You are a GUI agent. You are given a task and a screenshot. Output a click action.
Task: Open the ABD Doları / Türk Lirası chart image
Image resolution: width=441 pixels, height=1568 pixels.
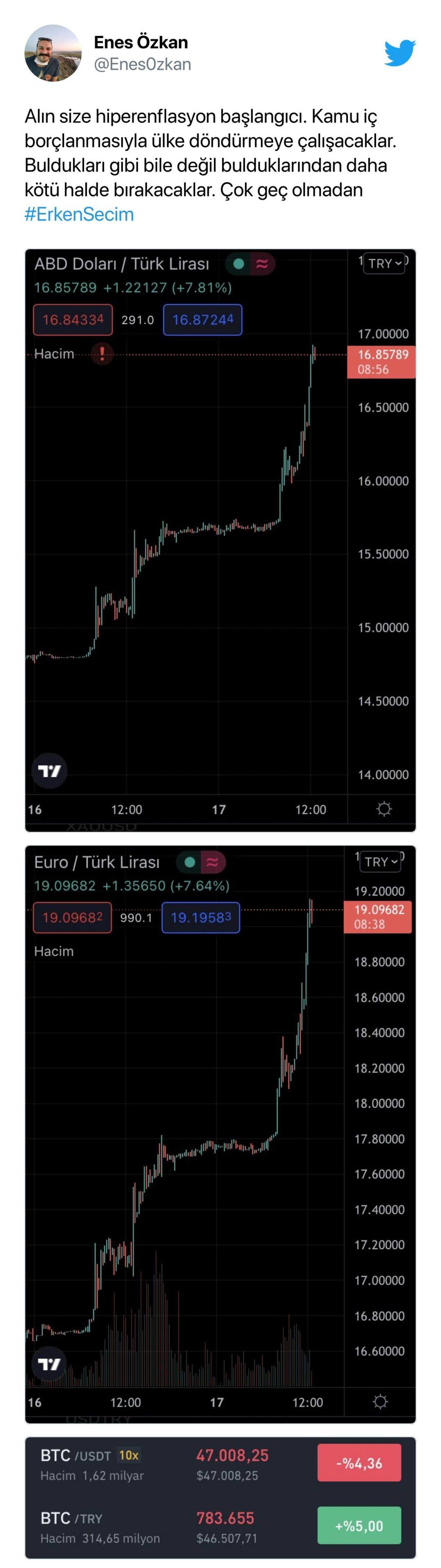tap(220, 539)
